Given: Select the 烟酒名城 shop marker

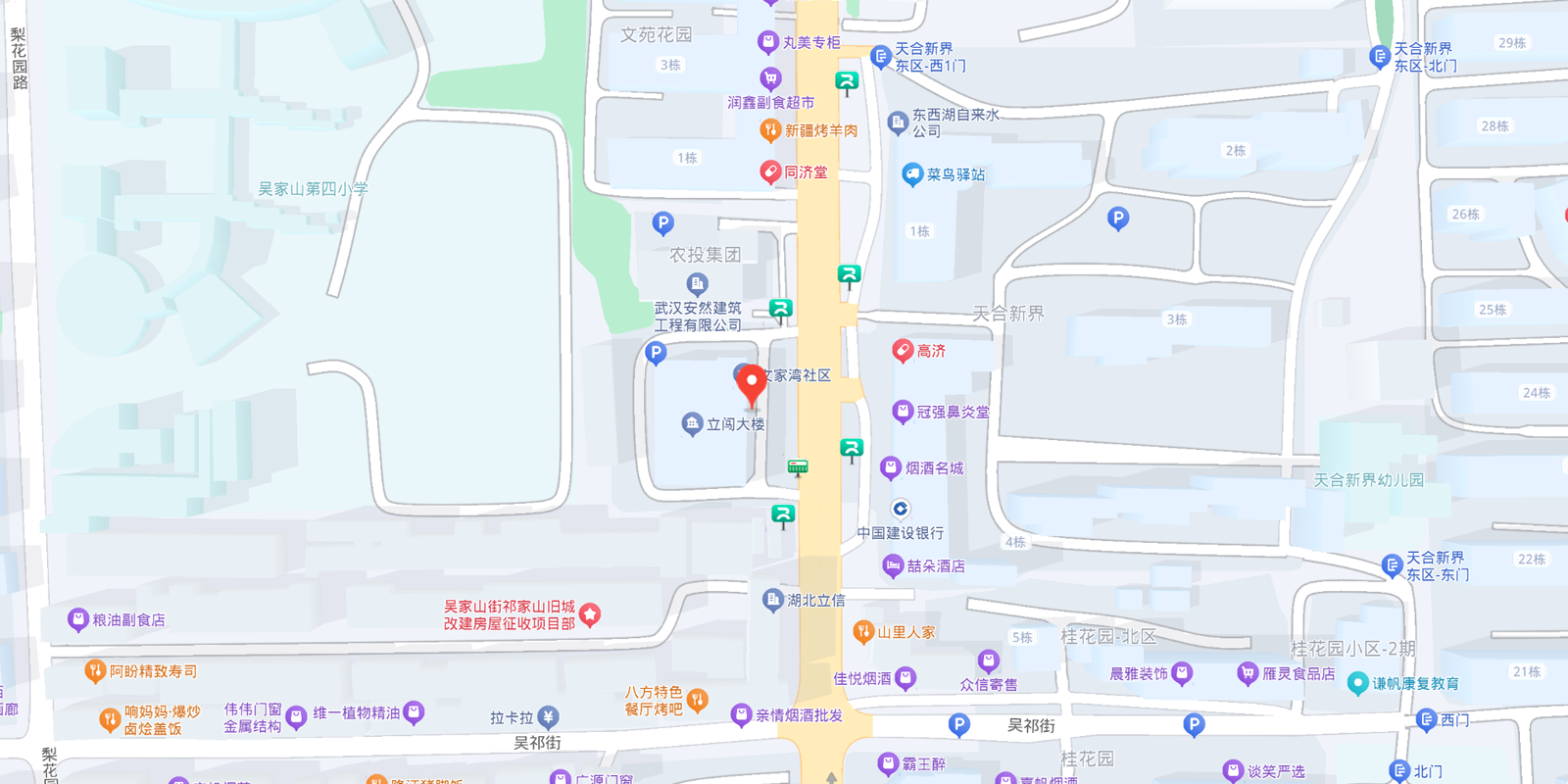Looking at the screenshot, I should (891, 467).
